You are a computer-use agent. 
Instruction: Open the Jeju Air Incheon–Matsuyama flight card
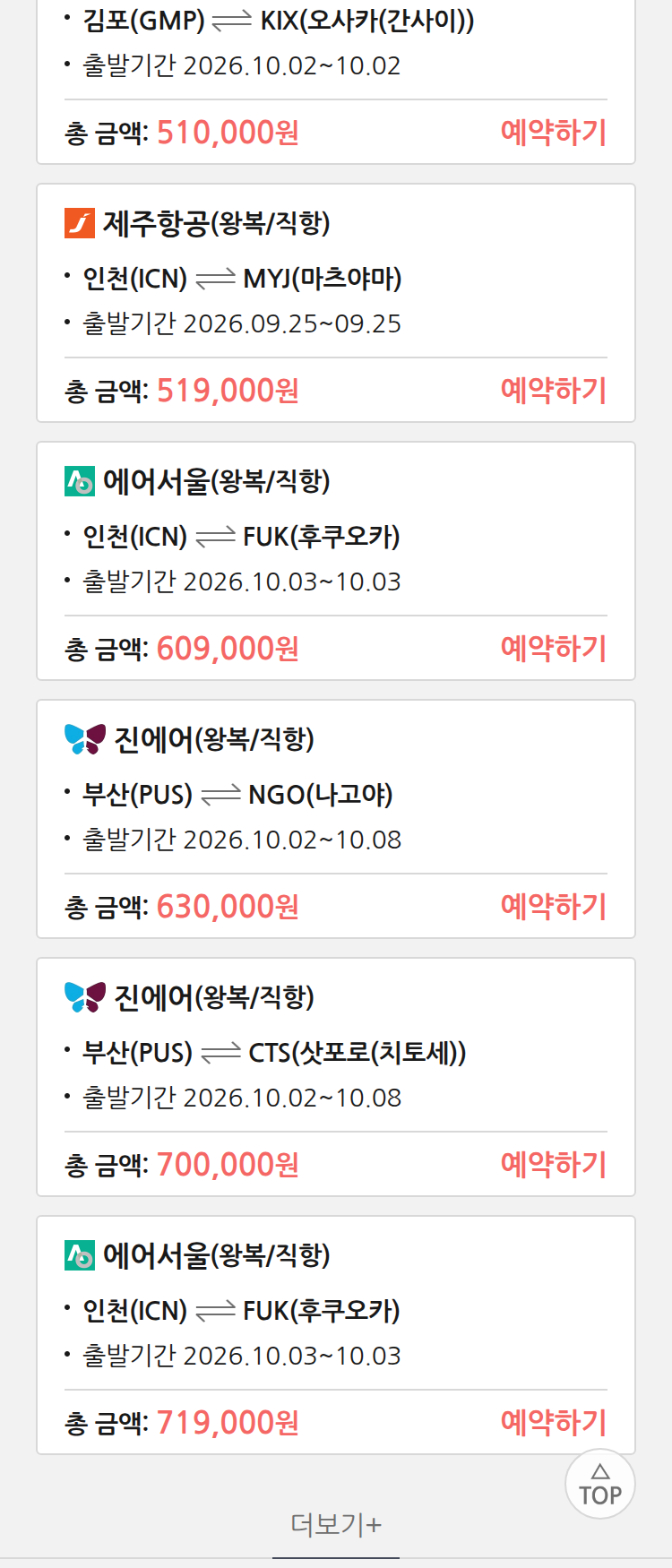336,303
